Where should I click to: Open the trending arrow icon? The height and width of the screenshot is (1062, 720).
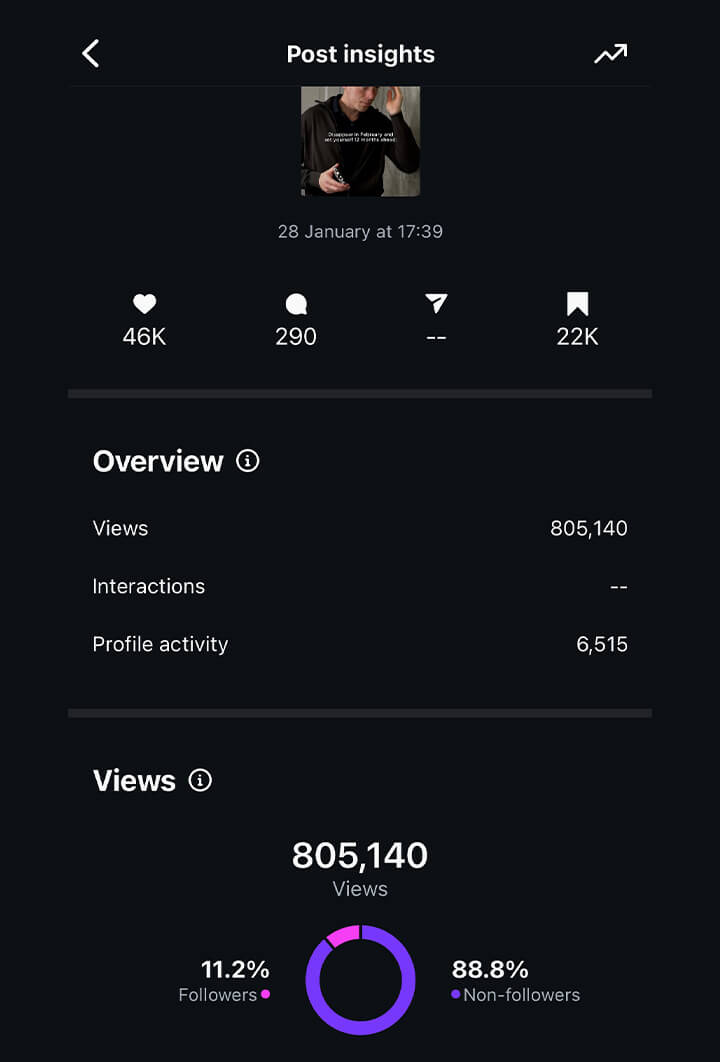pyautogui.click(x=610, y=54)
